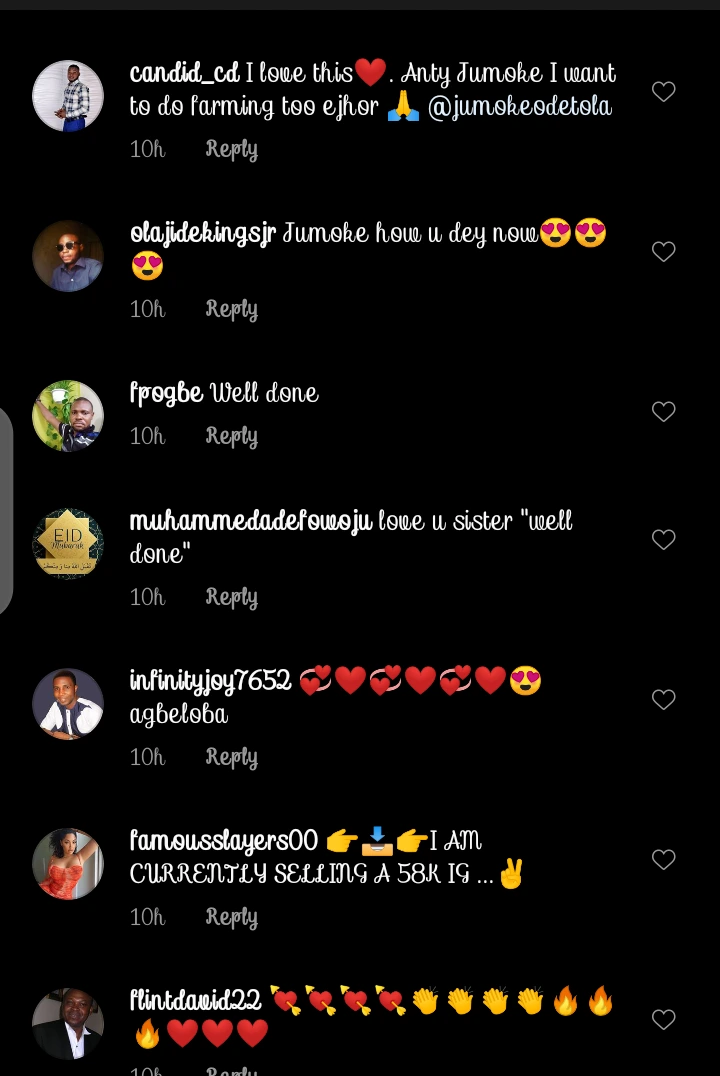Like candid_cd's comment

click(664, 92)
